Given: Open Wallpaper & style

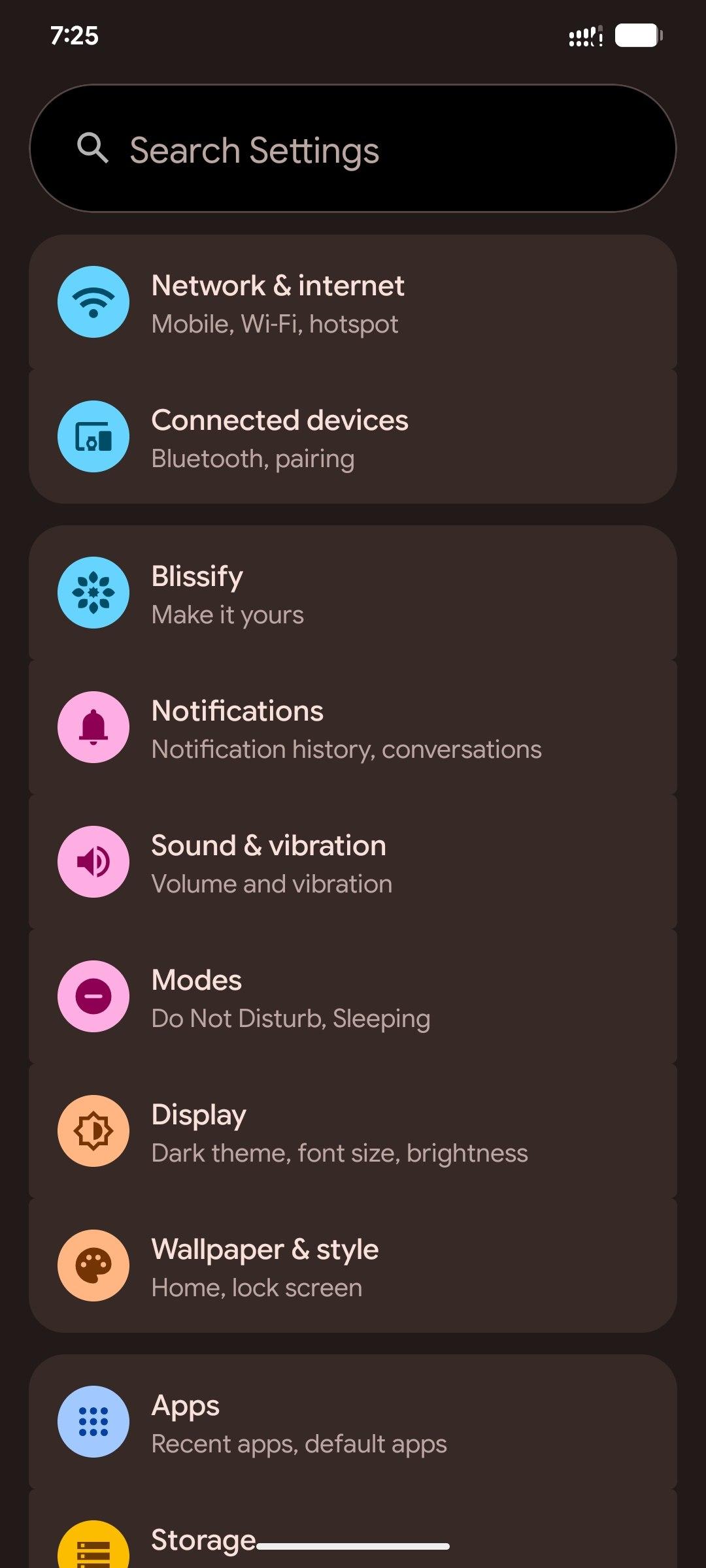Looking at the screenshot, I should (x=353, y=1266).
